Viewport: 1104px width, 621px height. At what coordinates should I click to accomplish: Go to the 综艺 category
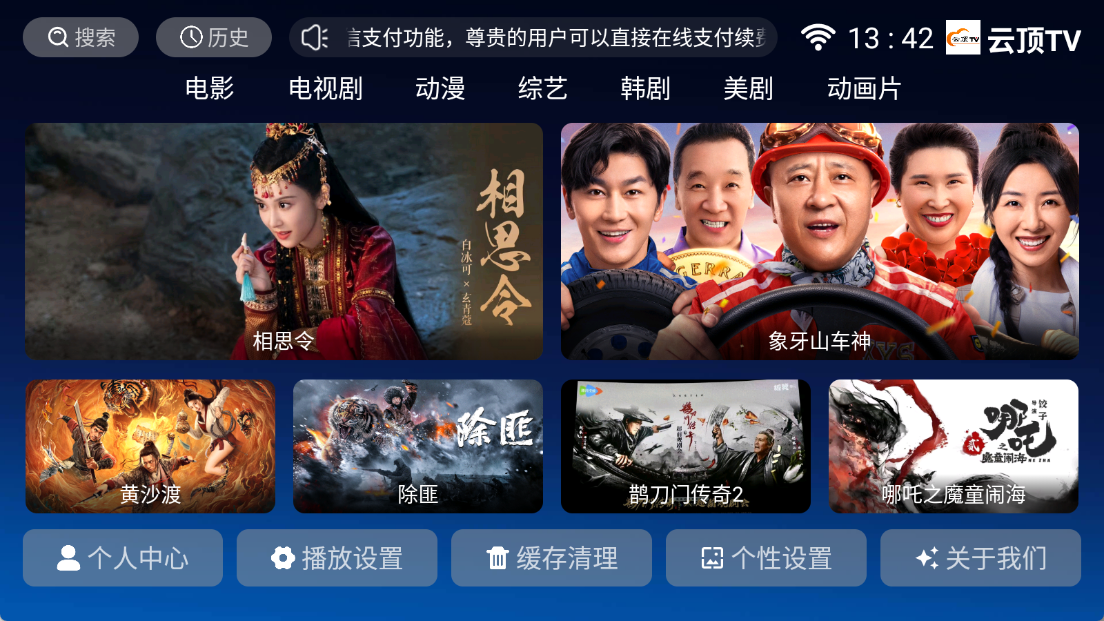[543, 89]
